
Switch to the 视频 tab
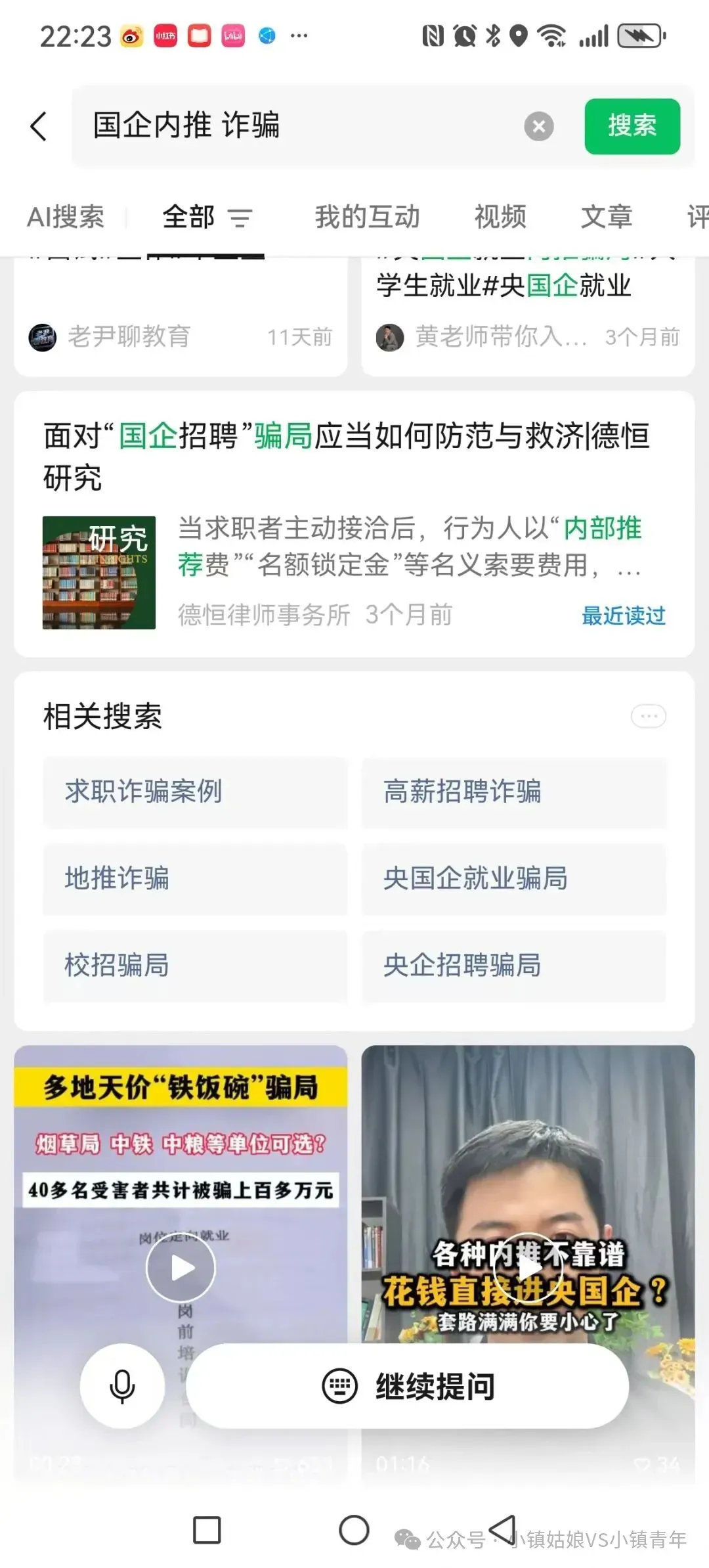pos(500,217)
